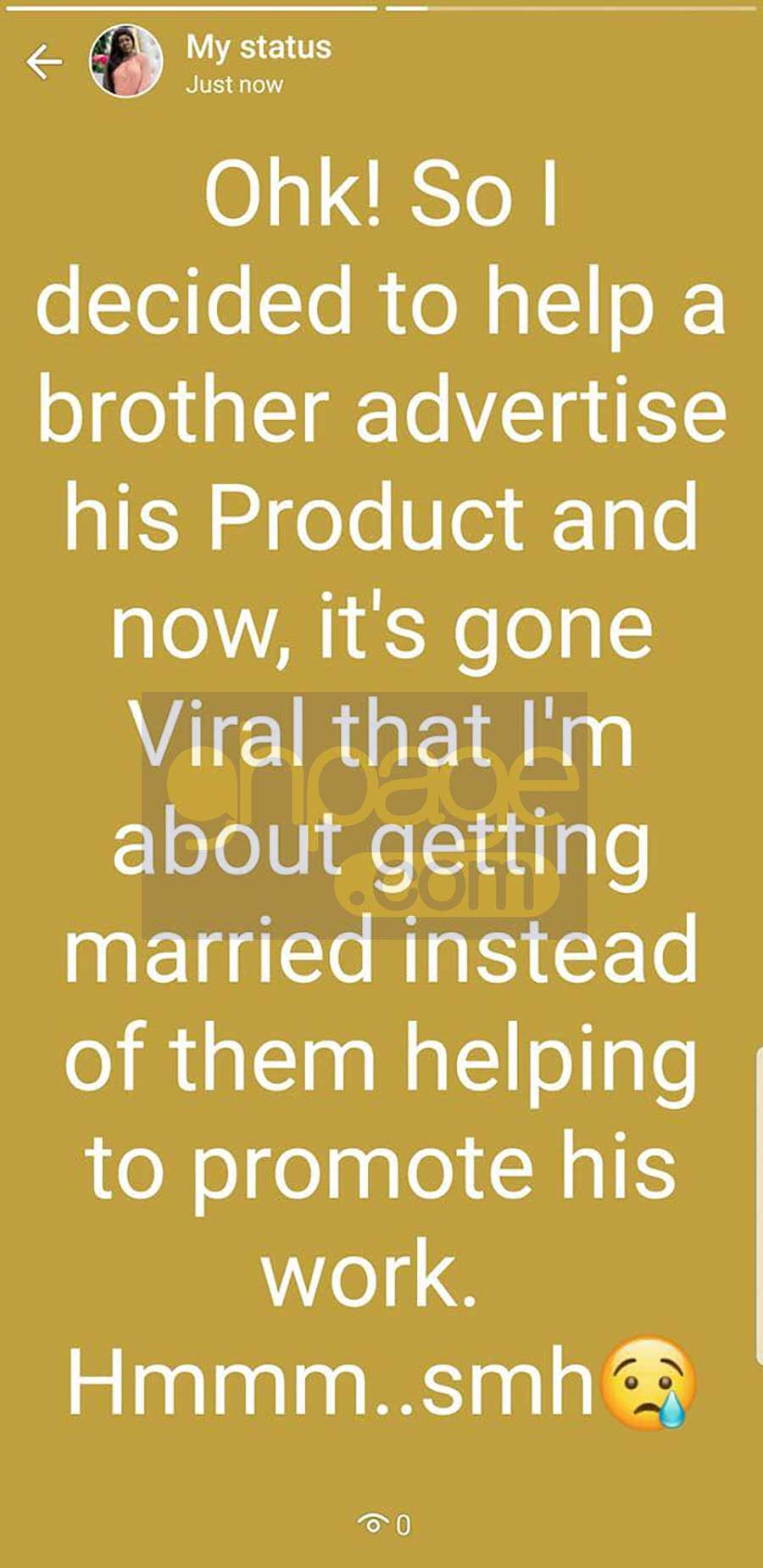View who has seen this status
This screenshot has width=763, height=1568.
click(x=383, y=1524)
